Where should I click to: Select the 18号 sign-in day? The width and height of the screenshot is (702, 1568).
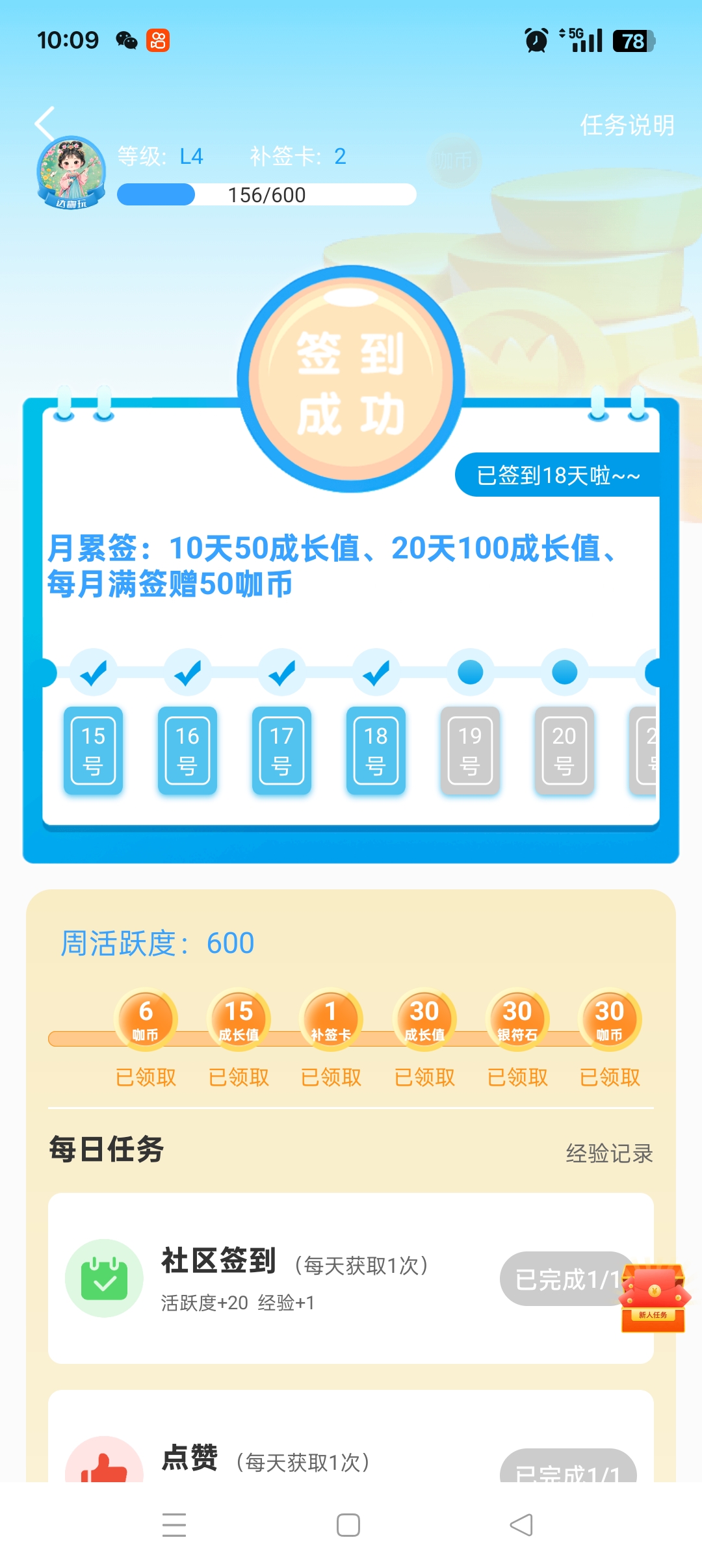point(376,750)
